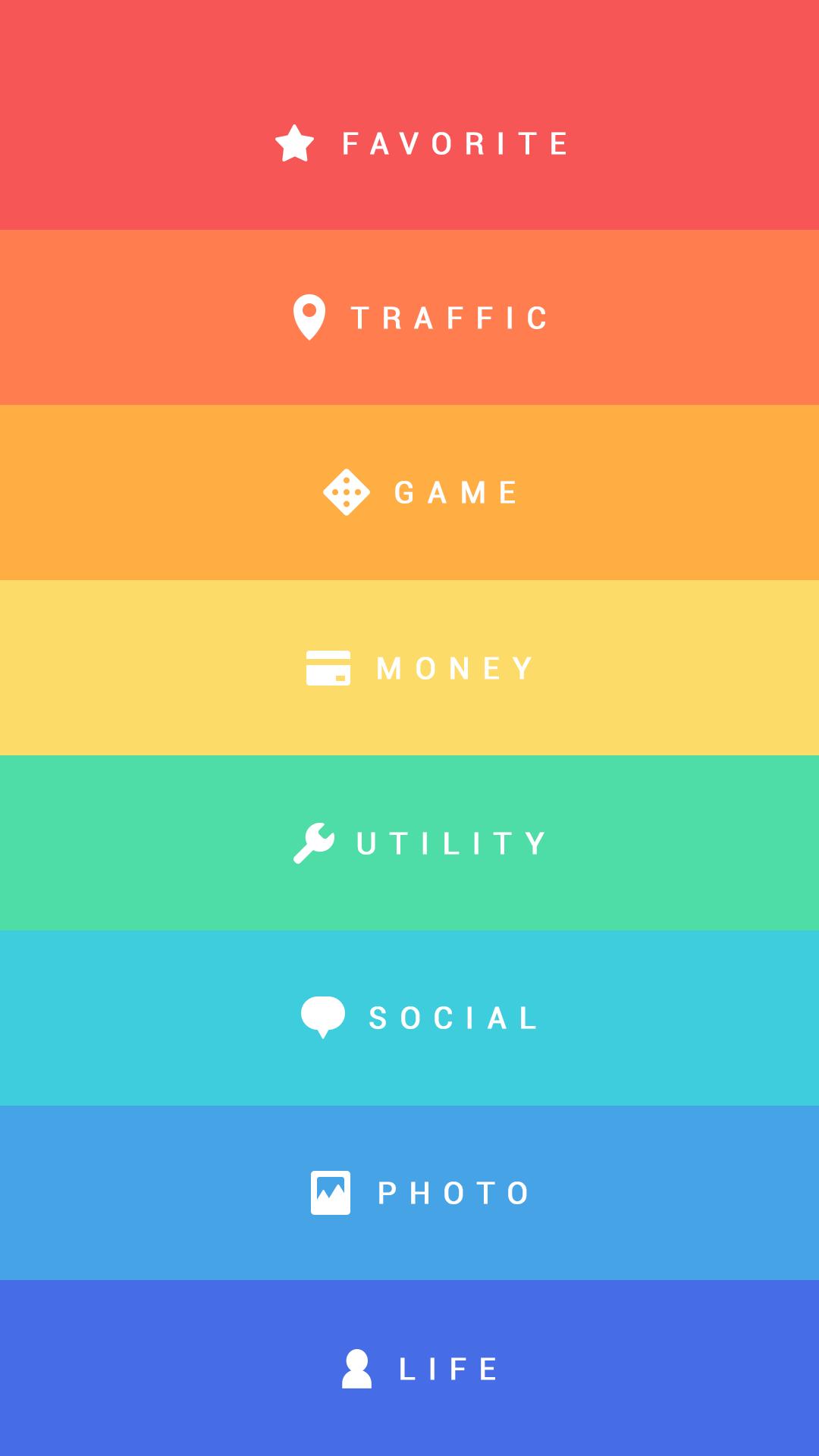Select the star icon next to FAVORITE
Image resolution: width=819 pixels, height=1456 pixels.
(x=297, y=144)
